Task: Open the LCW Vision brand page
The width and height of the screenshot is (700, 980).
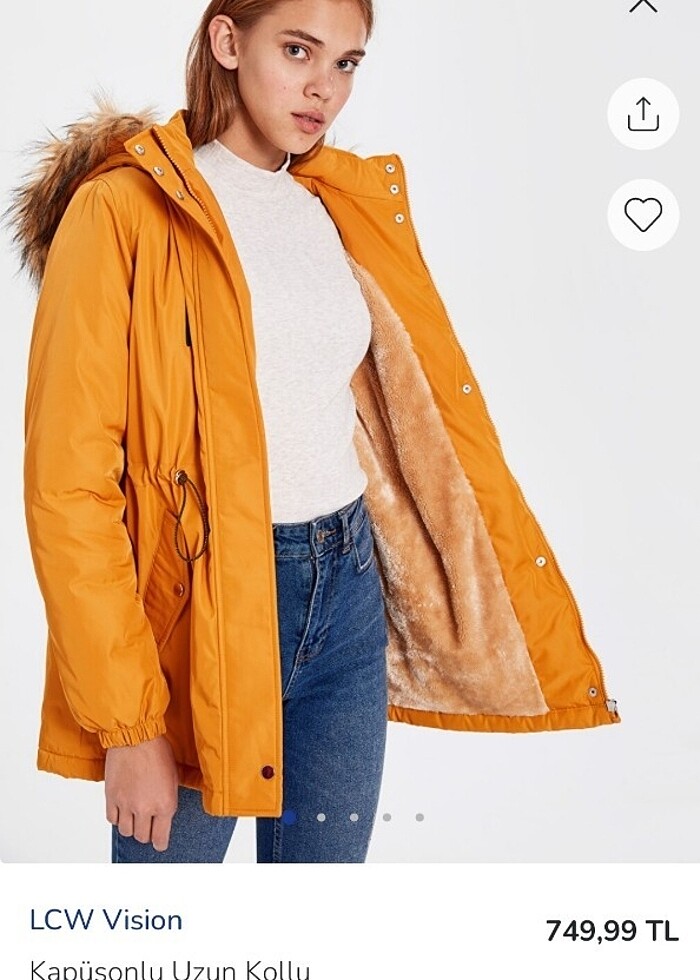Action: 106,920
